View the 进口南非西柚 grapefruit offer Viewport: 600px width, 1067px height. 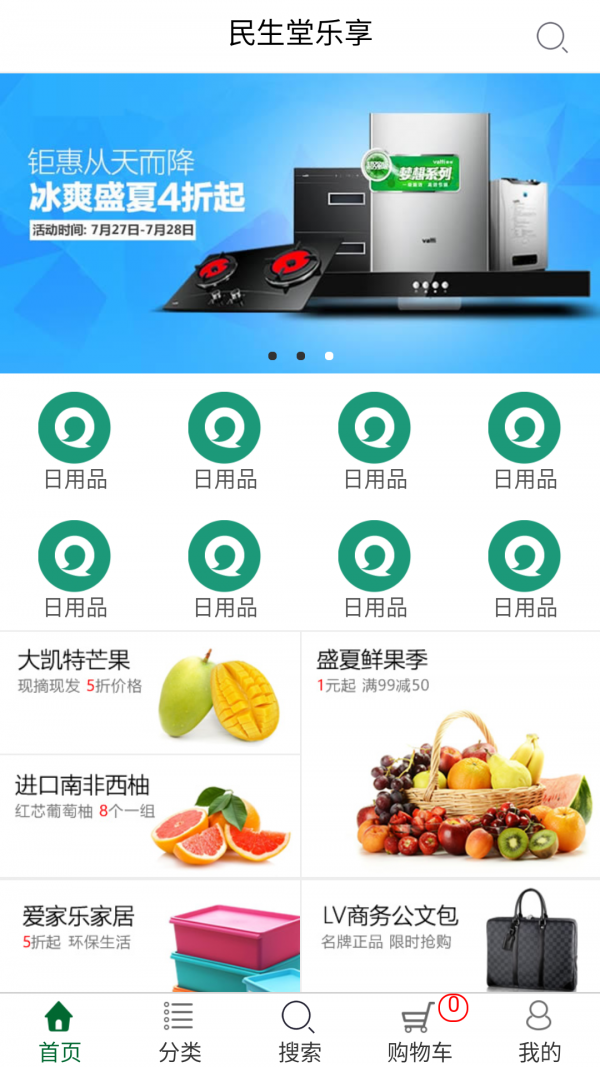coord(150,817)
